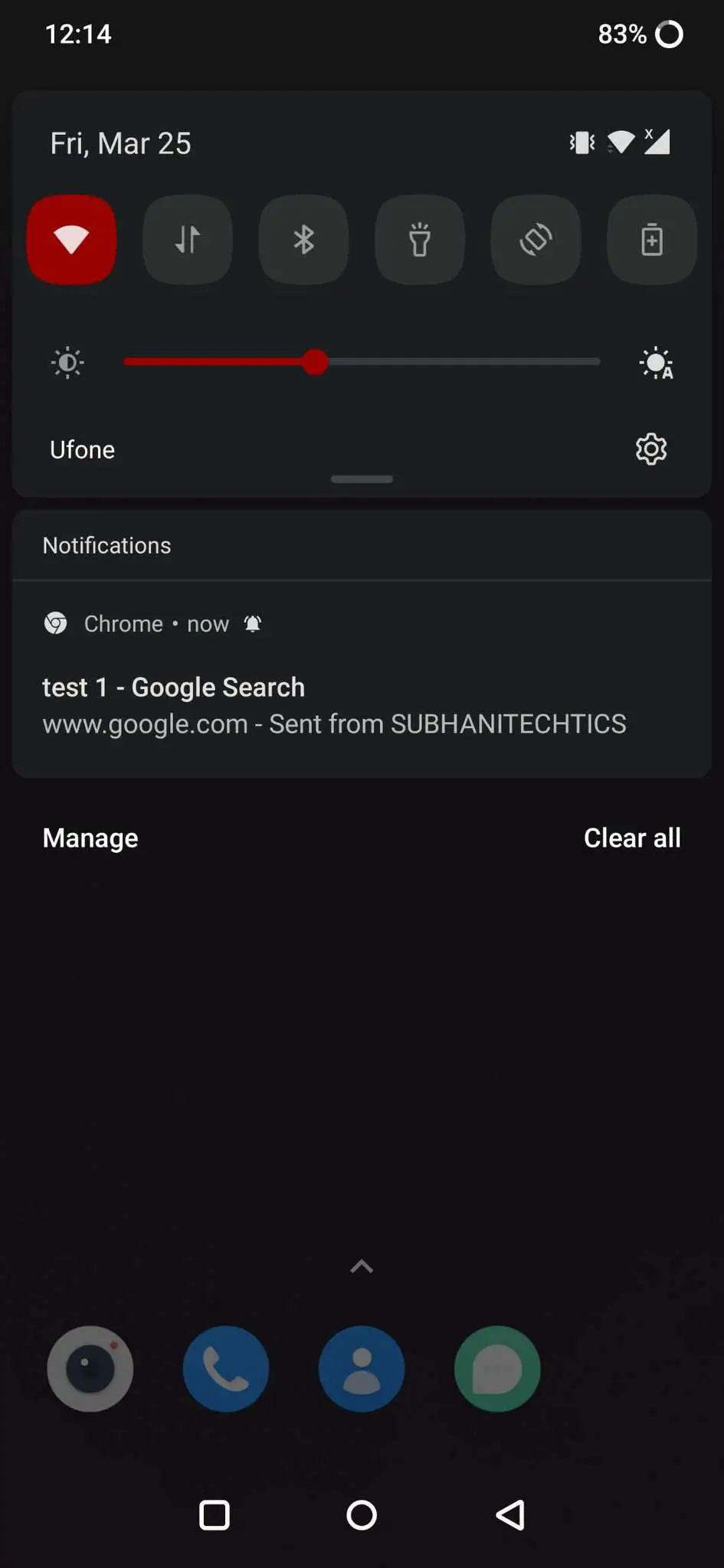Toggle auto brightness icon
Screen dimensions: 724x1568
[x=657, y=363]
